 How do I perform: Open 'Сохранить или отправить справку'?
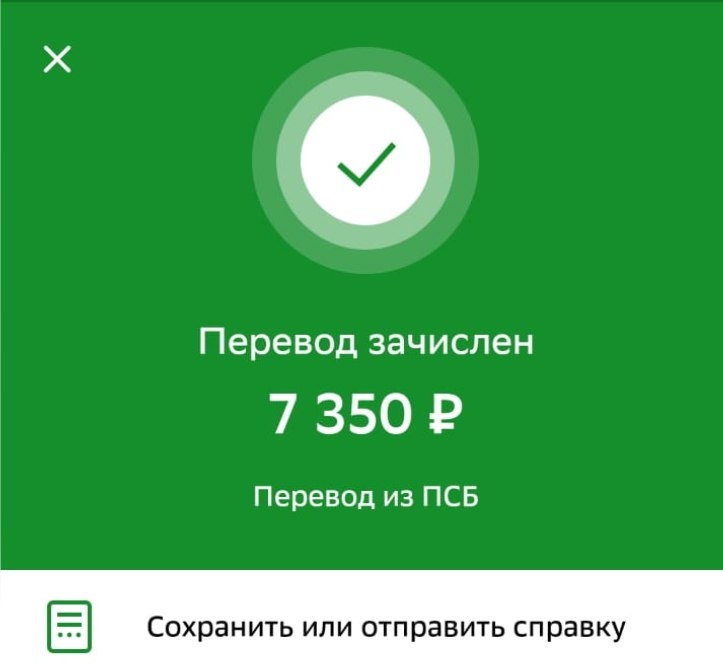point(362,627)
